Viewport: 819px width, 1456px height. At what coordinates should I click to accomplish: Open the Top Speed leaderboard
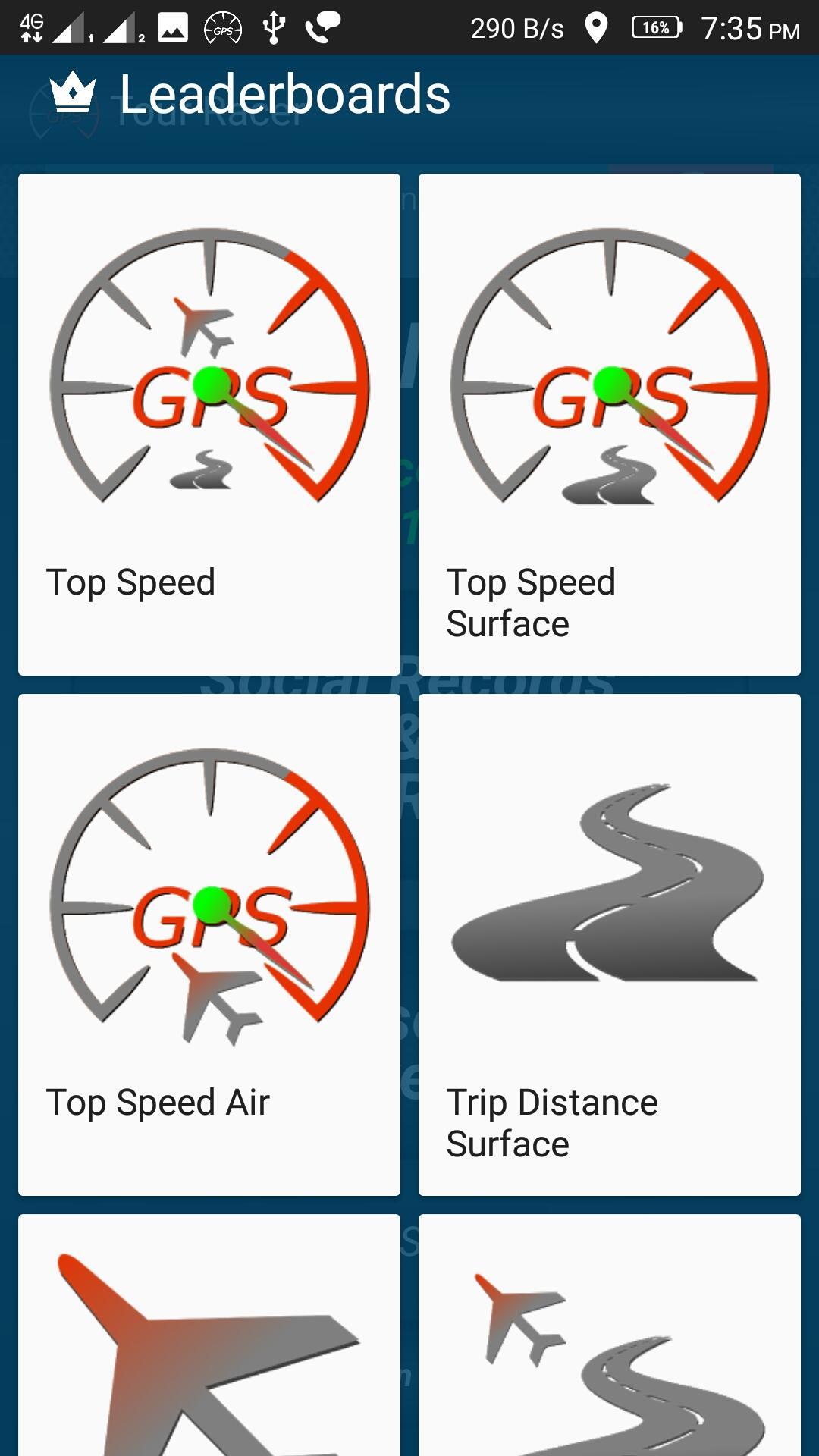tap(209, 425)
